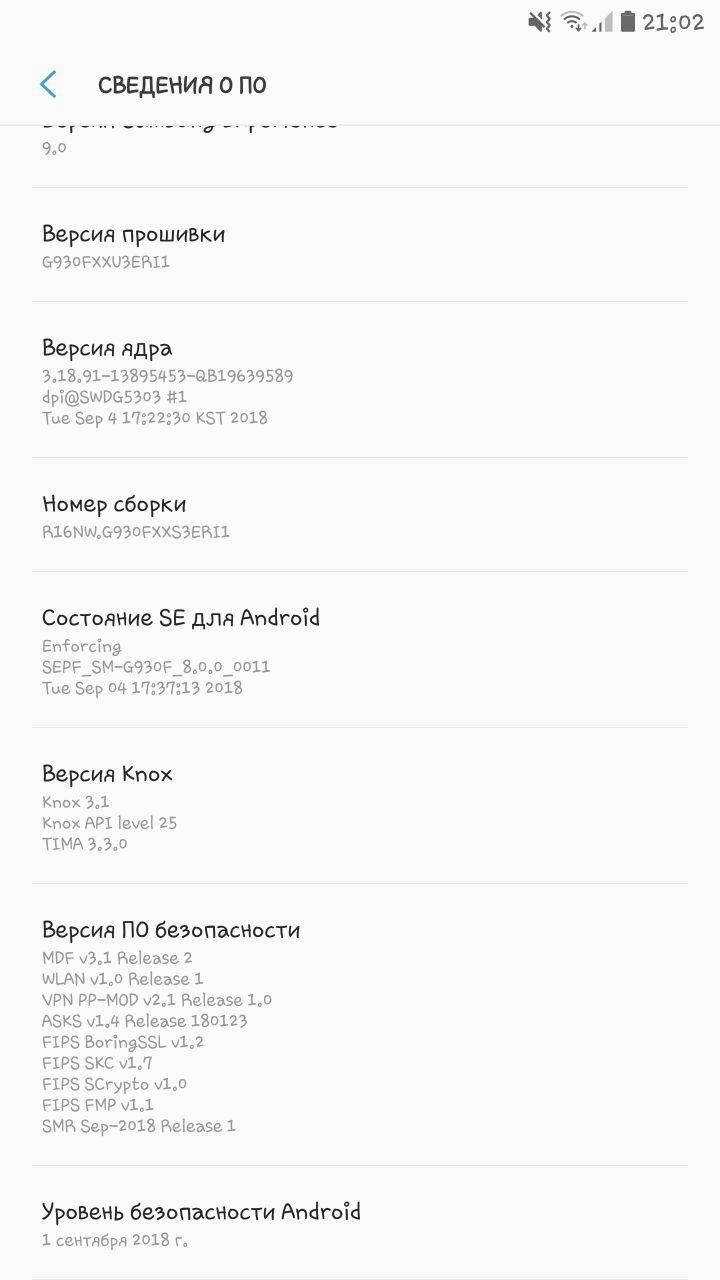Go back from Сведения о ПО

tap(48, 85)
